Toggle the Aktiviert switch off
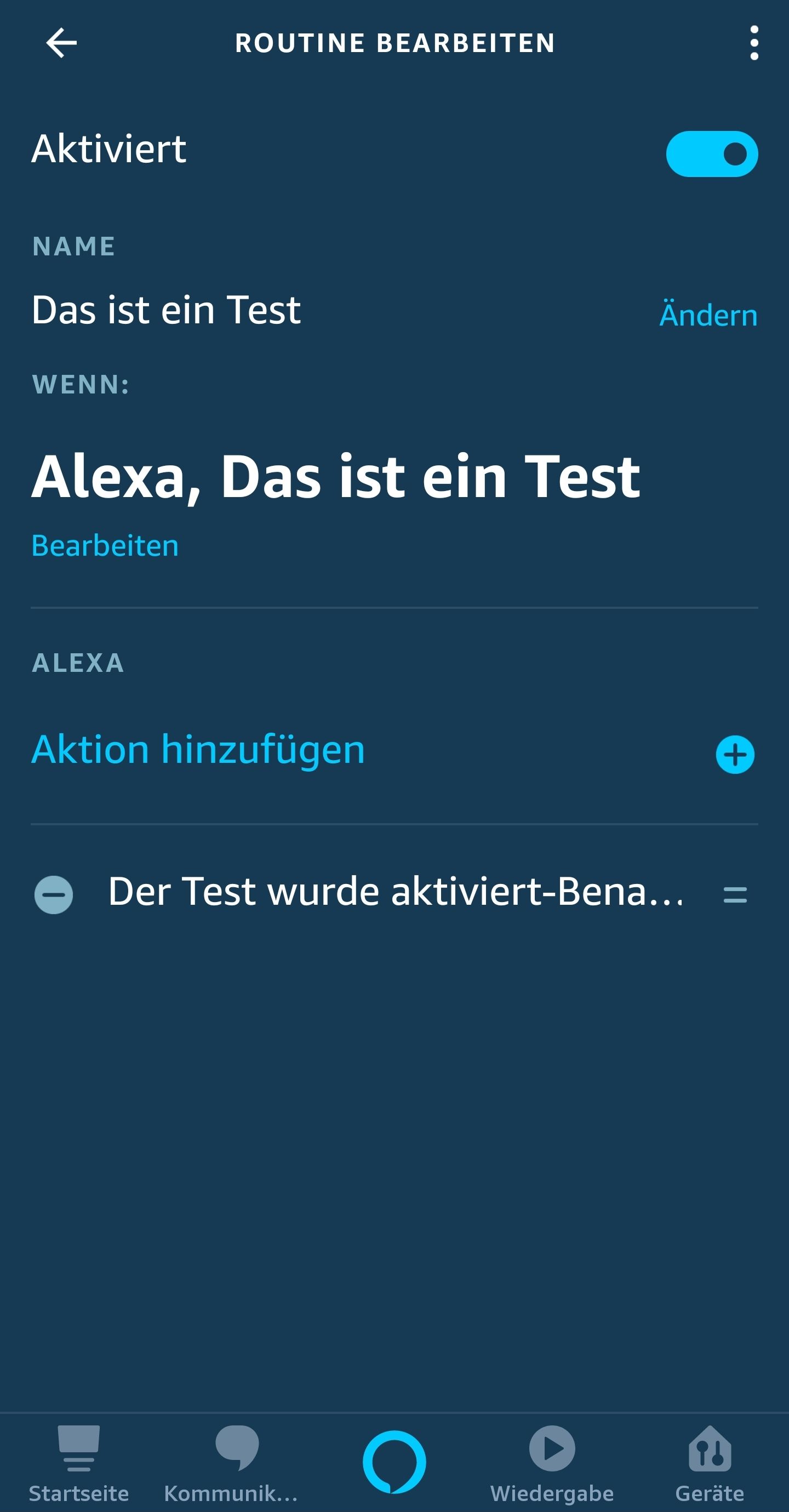789x1512 pixels. [712, 154]
